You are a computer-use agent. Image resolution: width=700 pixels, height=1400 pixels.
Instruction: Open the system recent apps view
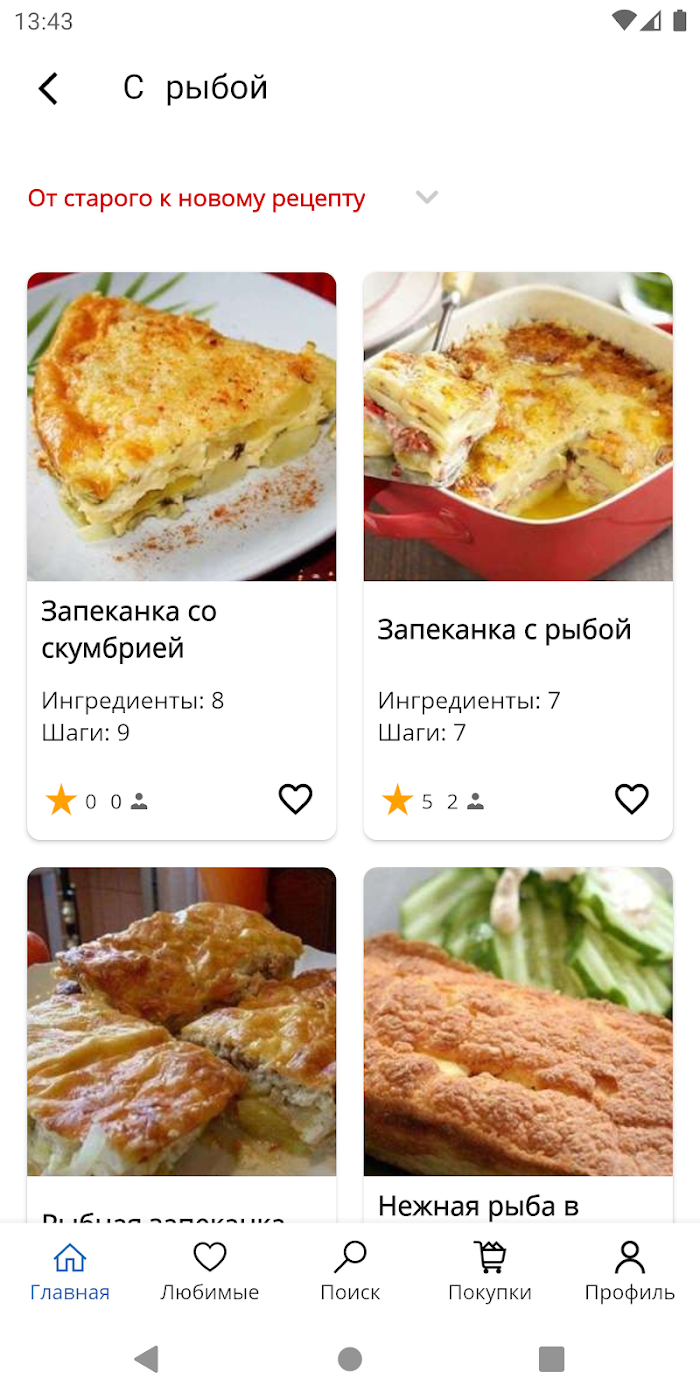551,1358
